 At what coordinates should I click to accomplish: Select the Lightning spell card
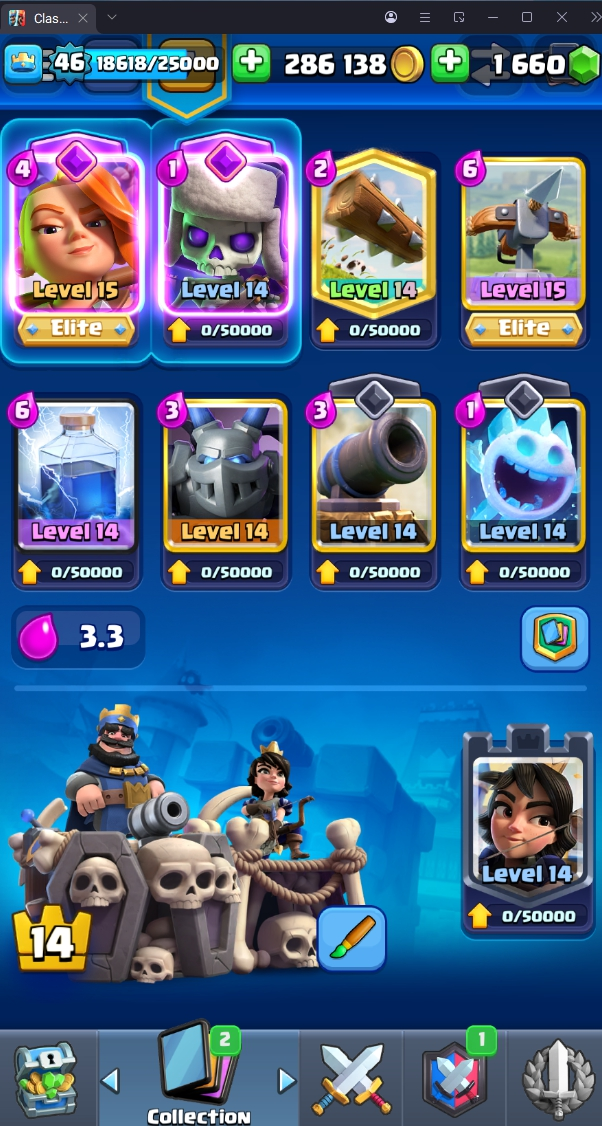(76, 478)
